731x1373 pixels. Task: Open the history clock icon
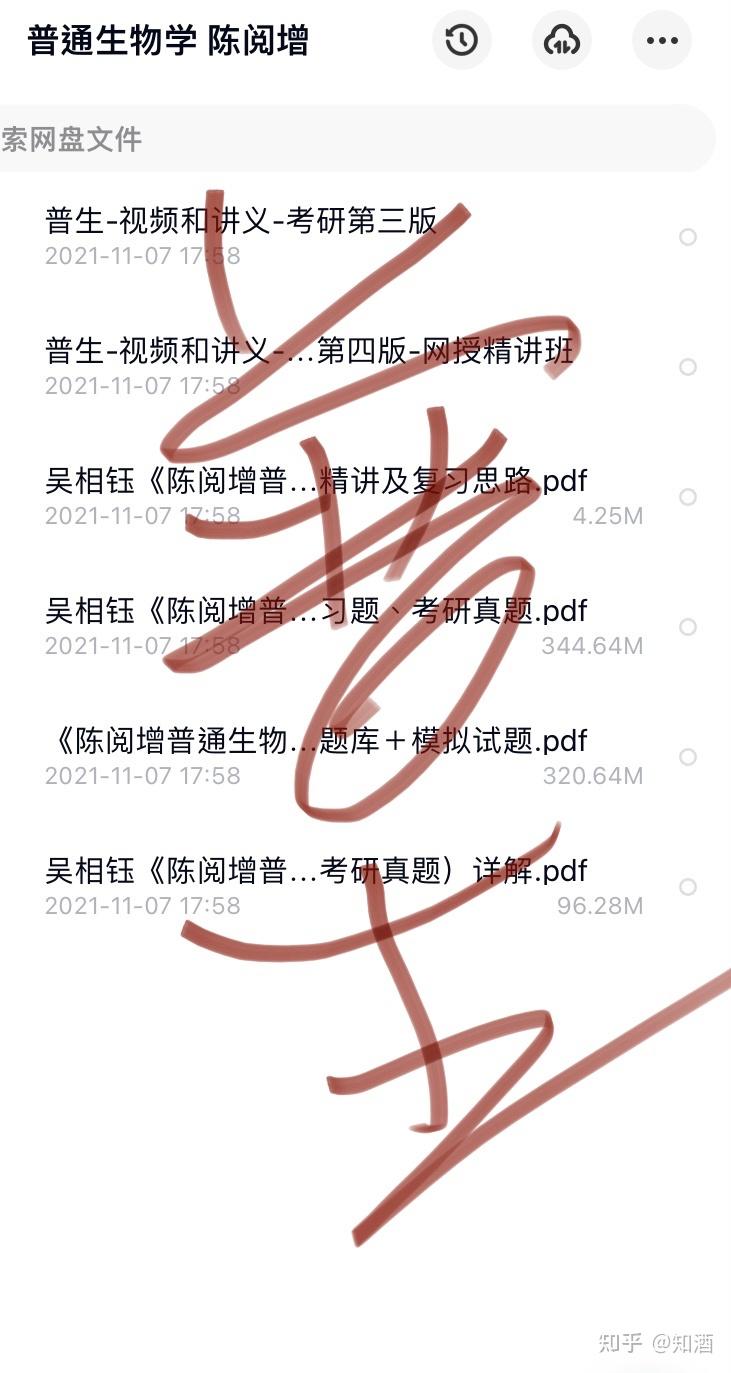[461, 40]
